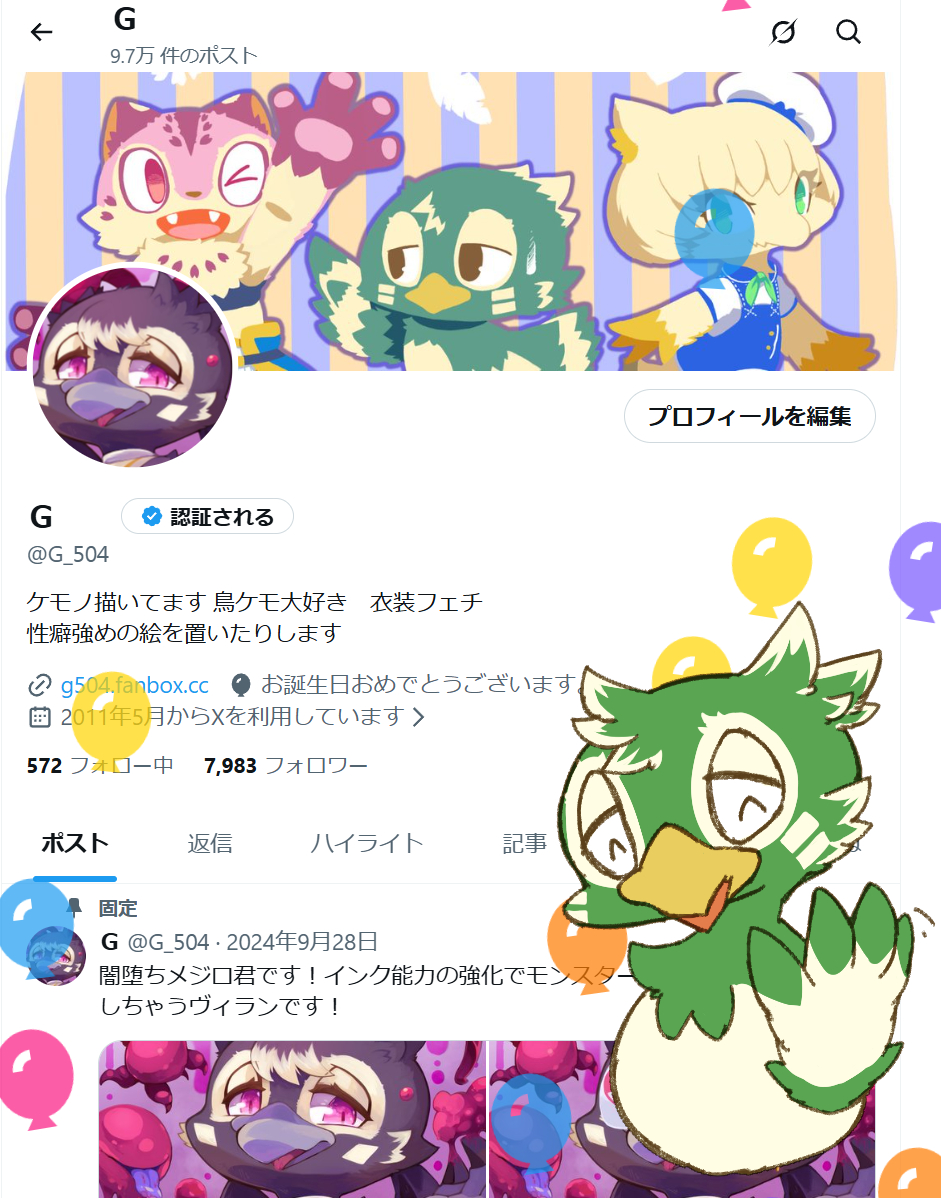Open the 認証される verification badge button
Screen dimensions: 941x1198
(x=207, y=517)
